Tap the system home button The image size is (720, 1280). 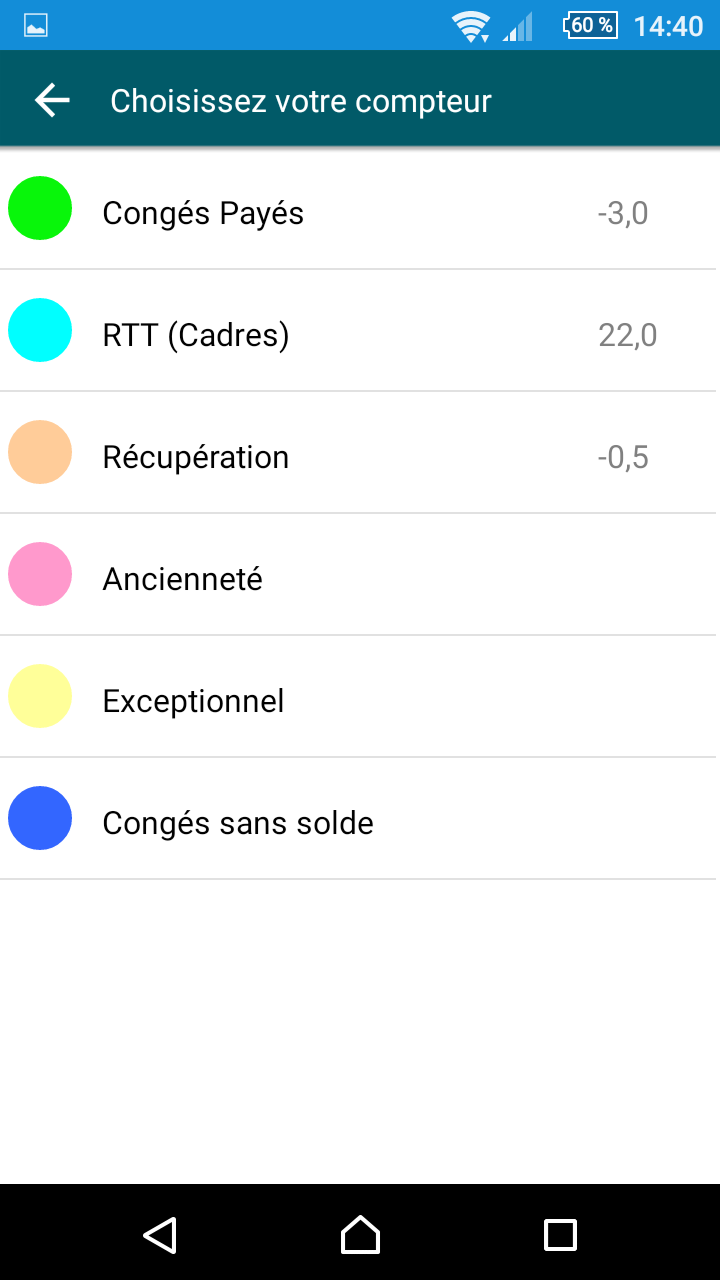[360, 1235]
